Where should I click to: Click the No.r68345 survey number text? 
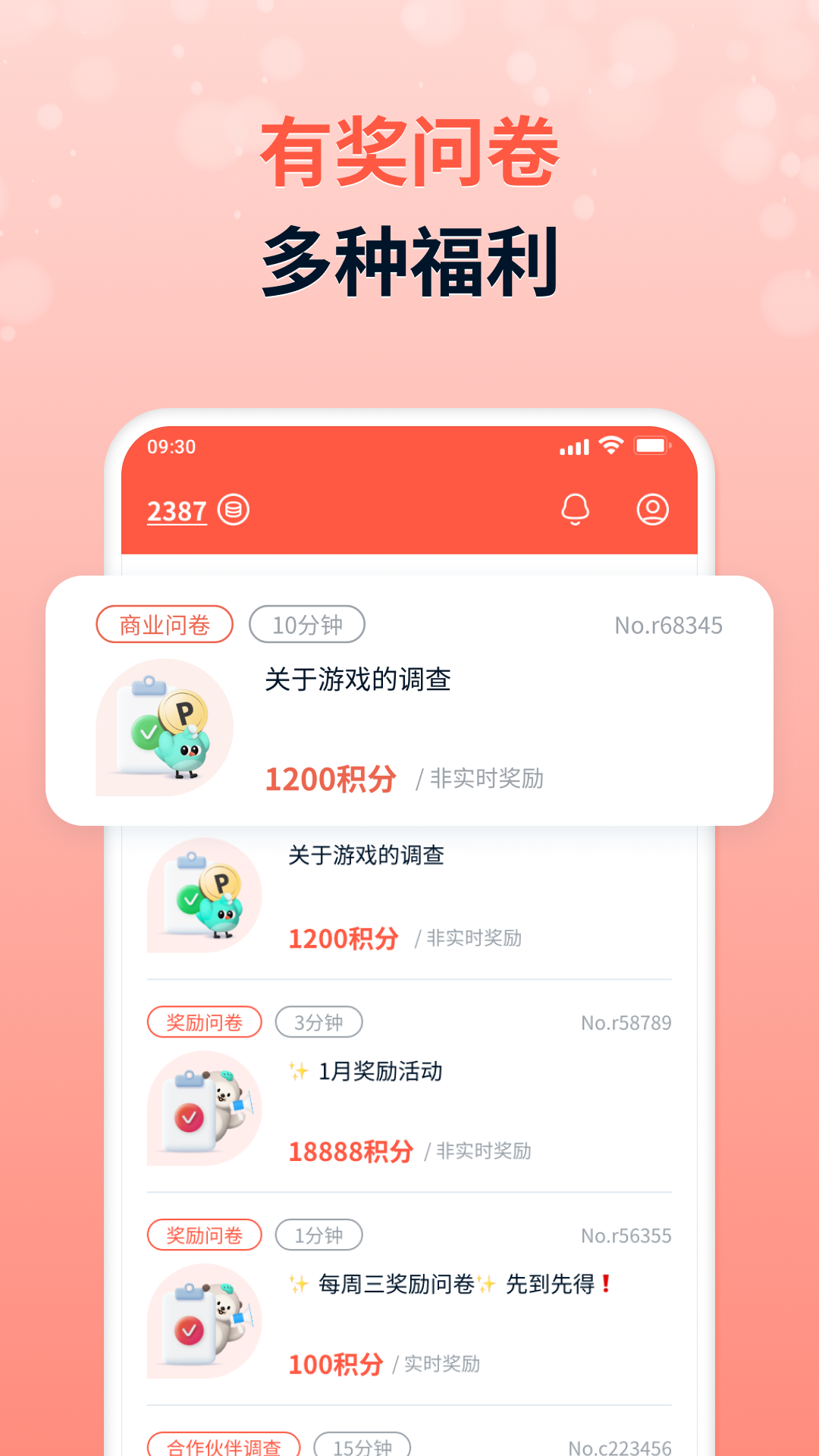point(668,625)
